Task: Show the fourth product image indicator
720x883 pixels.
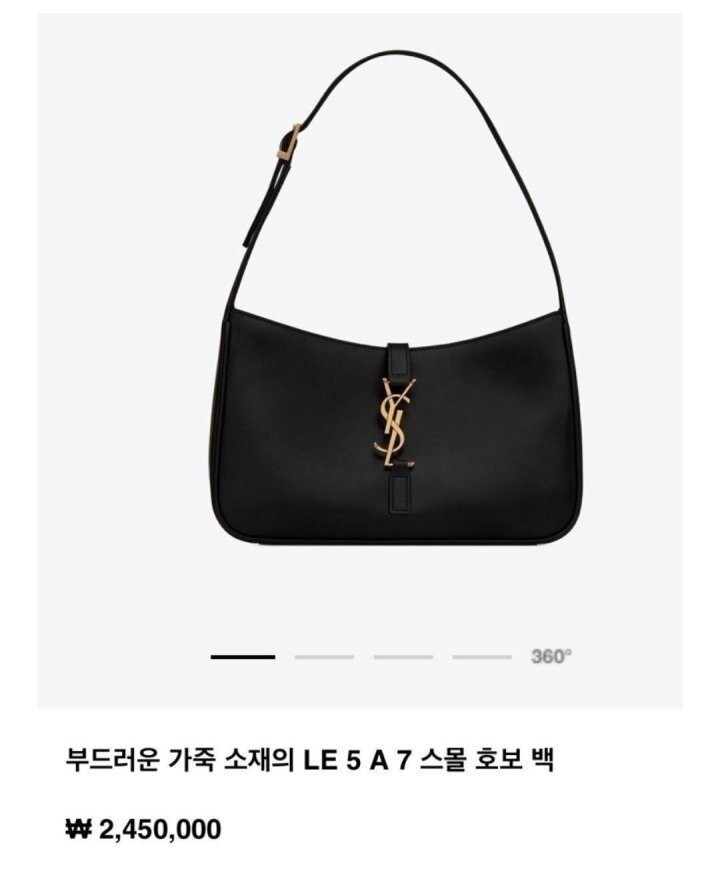Action: [x=481, y=657]
